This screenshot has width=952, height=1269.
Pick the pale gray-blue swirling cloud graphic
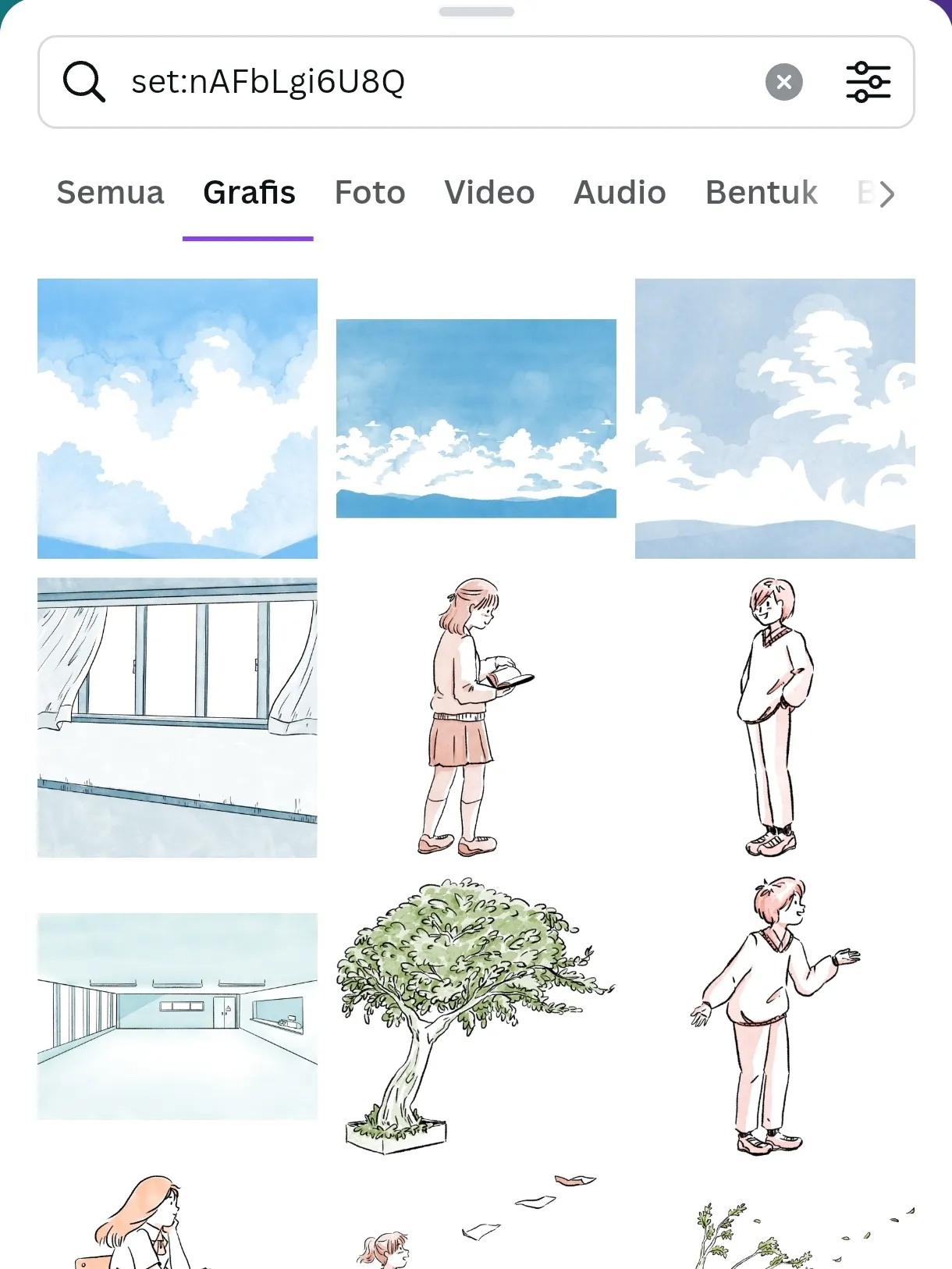[775, 418]
